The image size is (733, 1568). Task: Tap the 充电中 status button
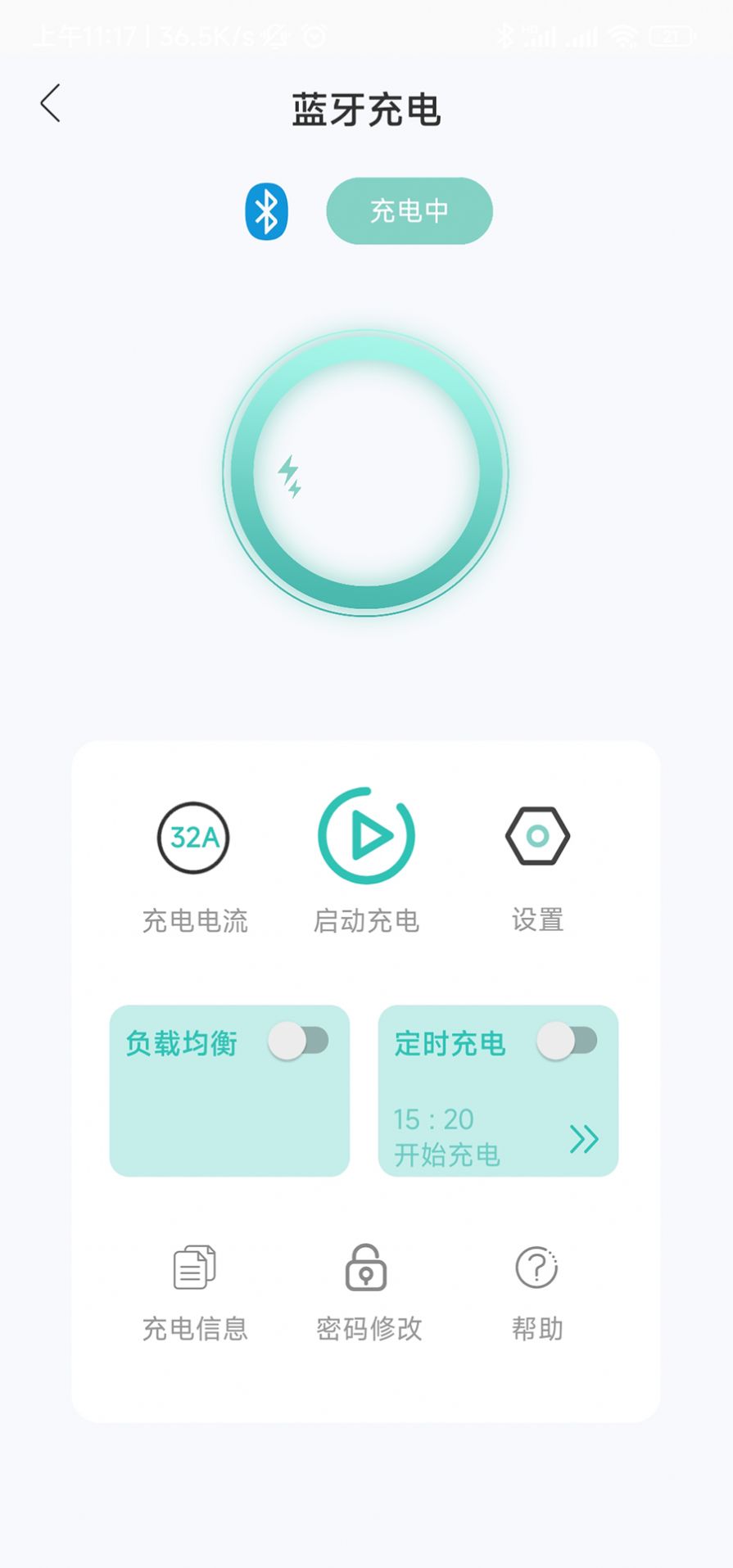click(x=409, y=210)
